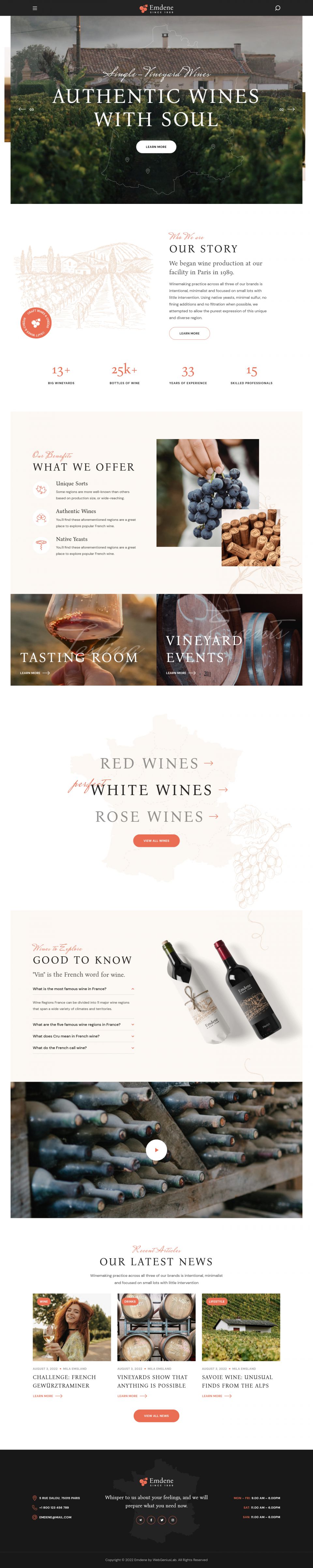This screenshot has width=313, height=1568.
Task: Select the Red Wines category
Action: [x=156, y=763]
